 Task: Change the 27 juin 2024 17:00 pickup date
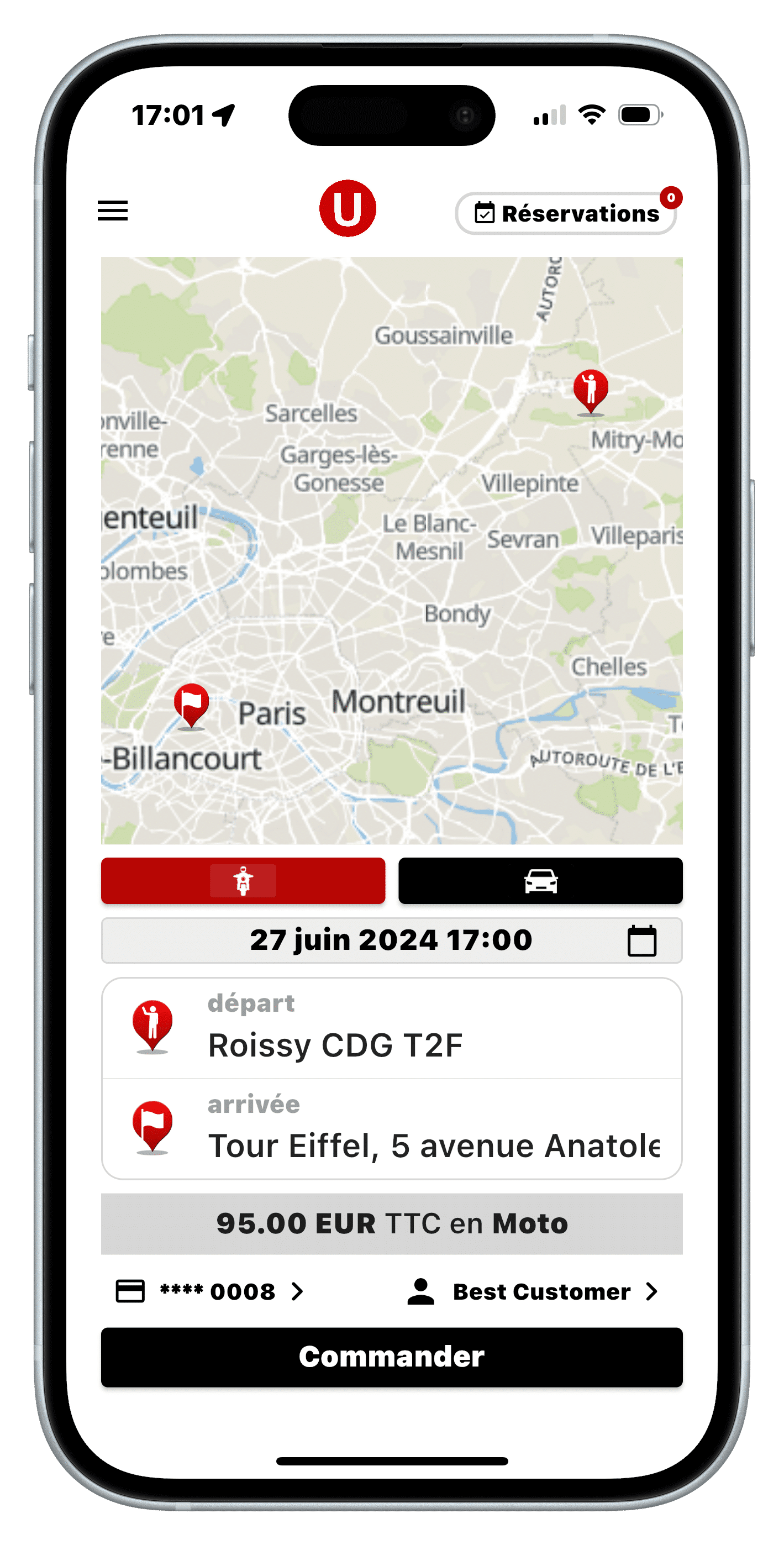point(391,940)
